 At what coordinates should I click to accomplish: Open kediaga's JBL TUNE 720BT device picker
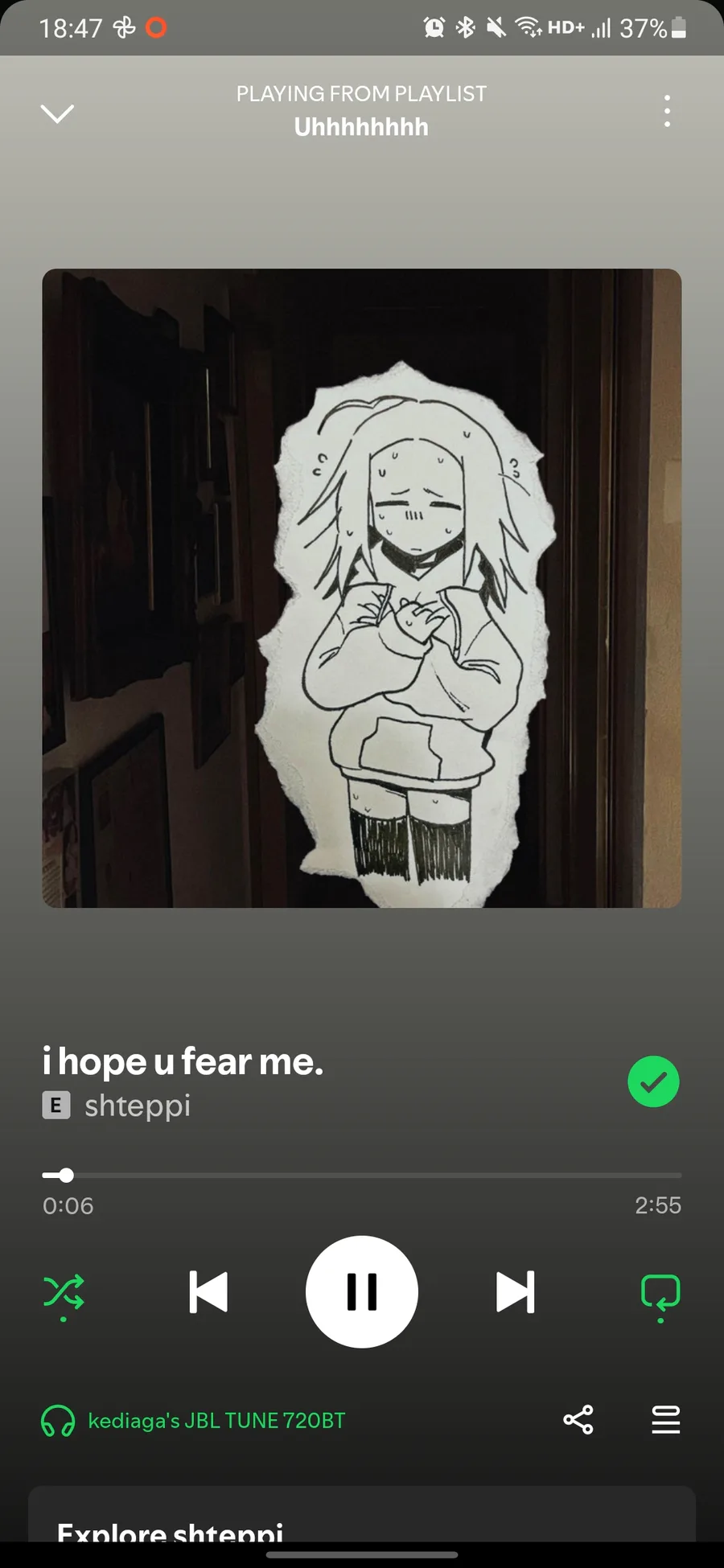tap(193, 1421)
